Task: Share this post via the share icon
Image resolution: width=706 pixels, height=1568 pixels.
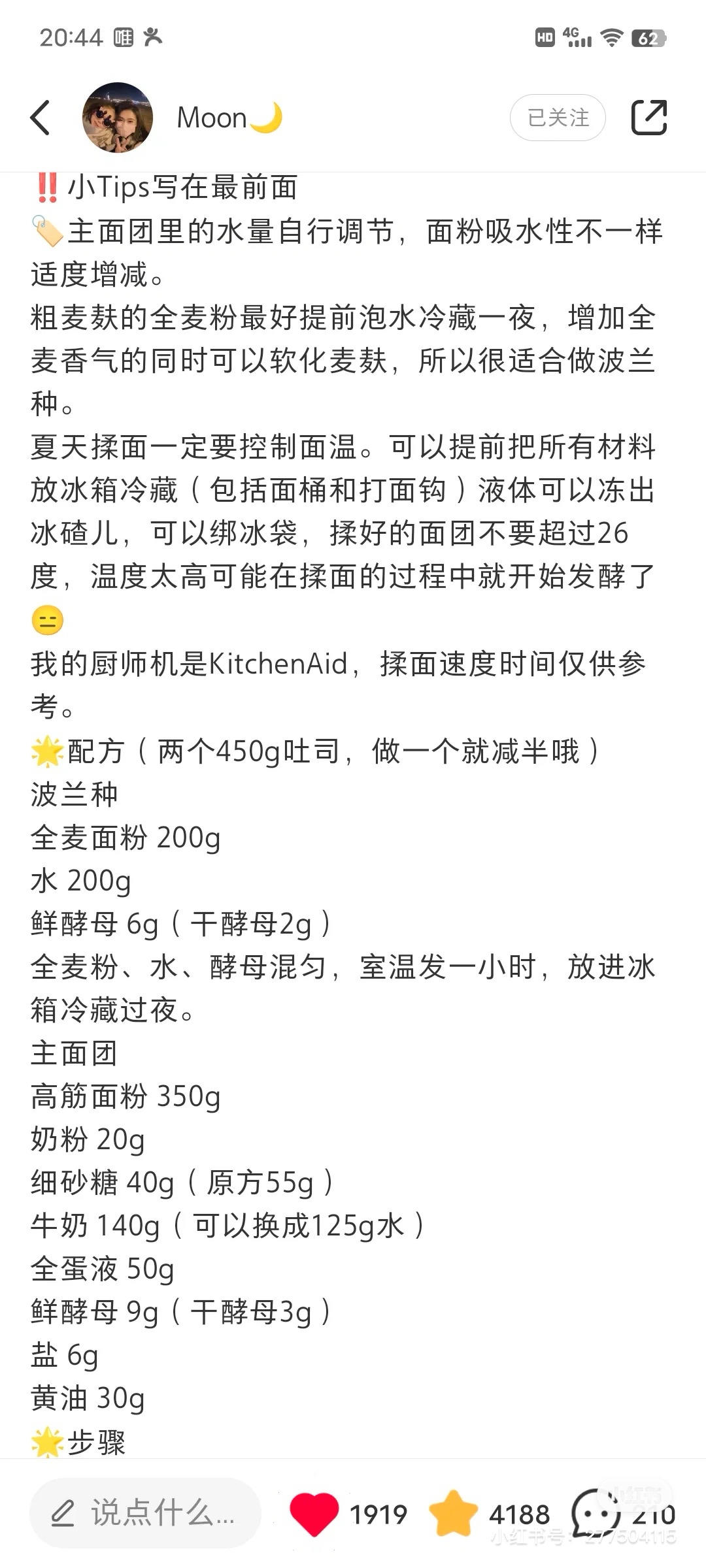Action: (648, 118)
